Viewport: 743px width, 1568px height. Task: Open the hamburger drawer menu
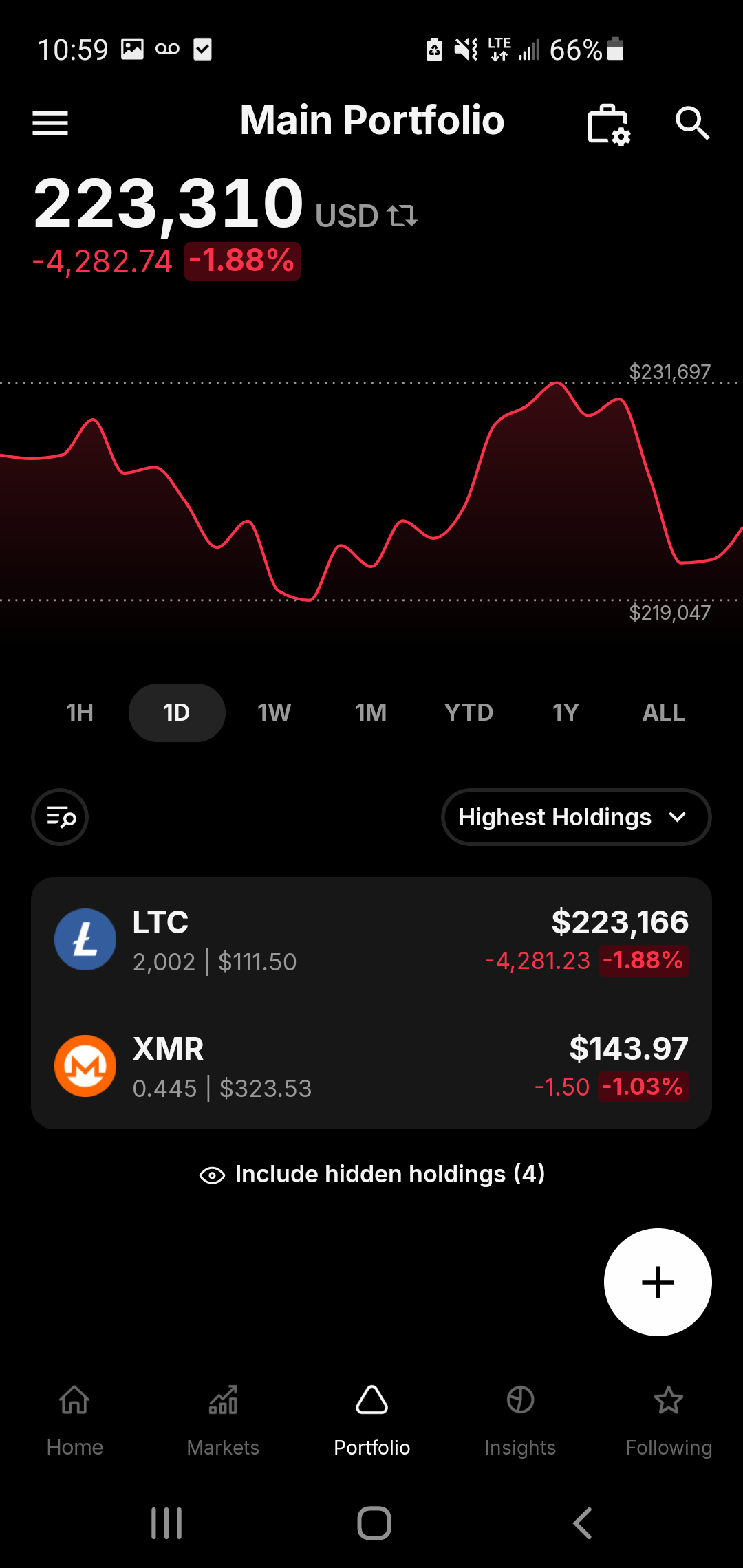coord(50,124)
